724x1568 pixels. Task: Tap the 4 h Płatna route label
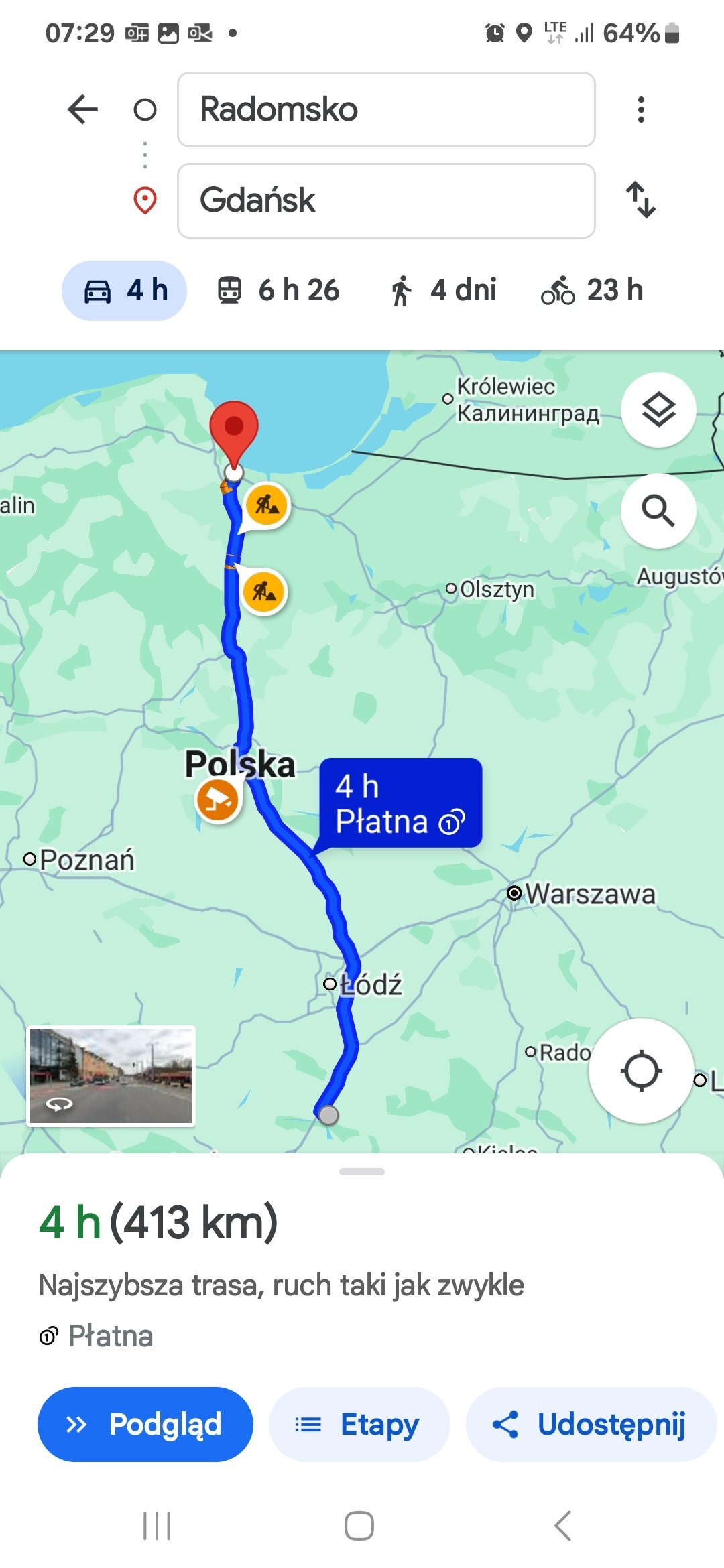[400, 803]
